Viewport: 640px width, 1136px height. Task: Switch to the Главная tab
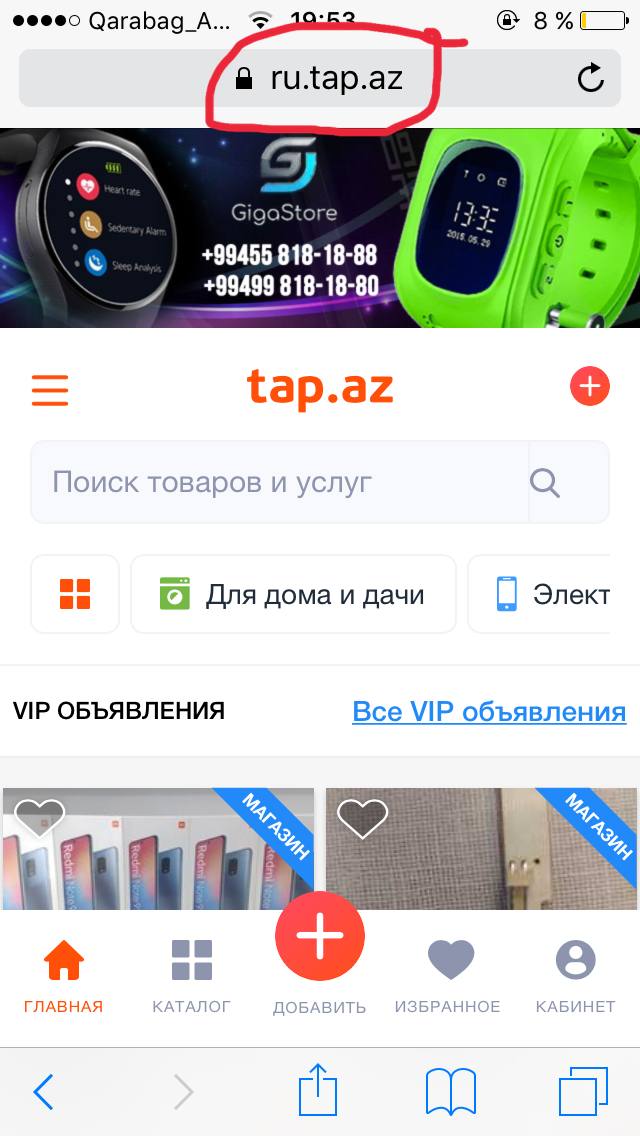64,976
